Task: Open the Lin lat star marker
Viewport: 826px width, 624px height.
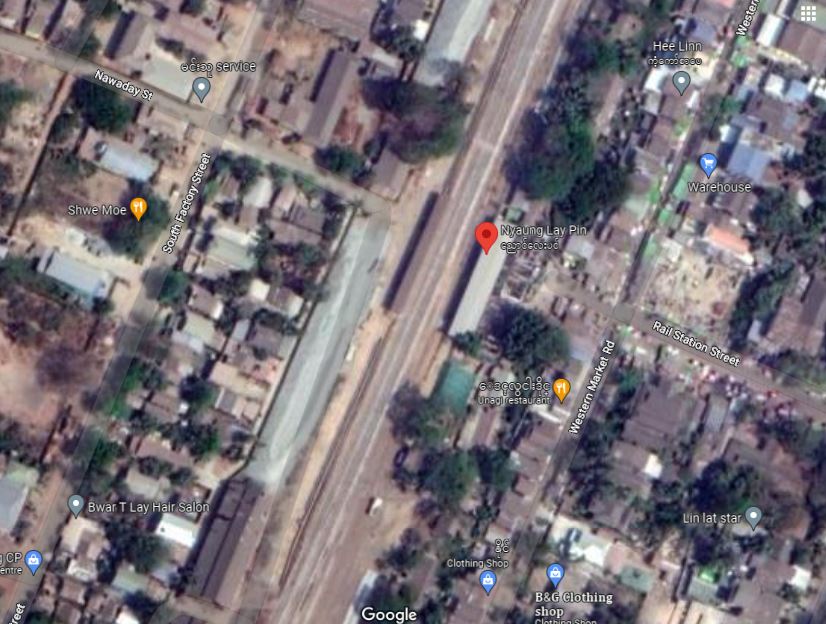Action: click(x=753, y=517)
